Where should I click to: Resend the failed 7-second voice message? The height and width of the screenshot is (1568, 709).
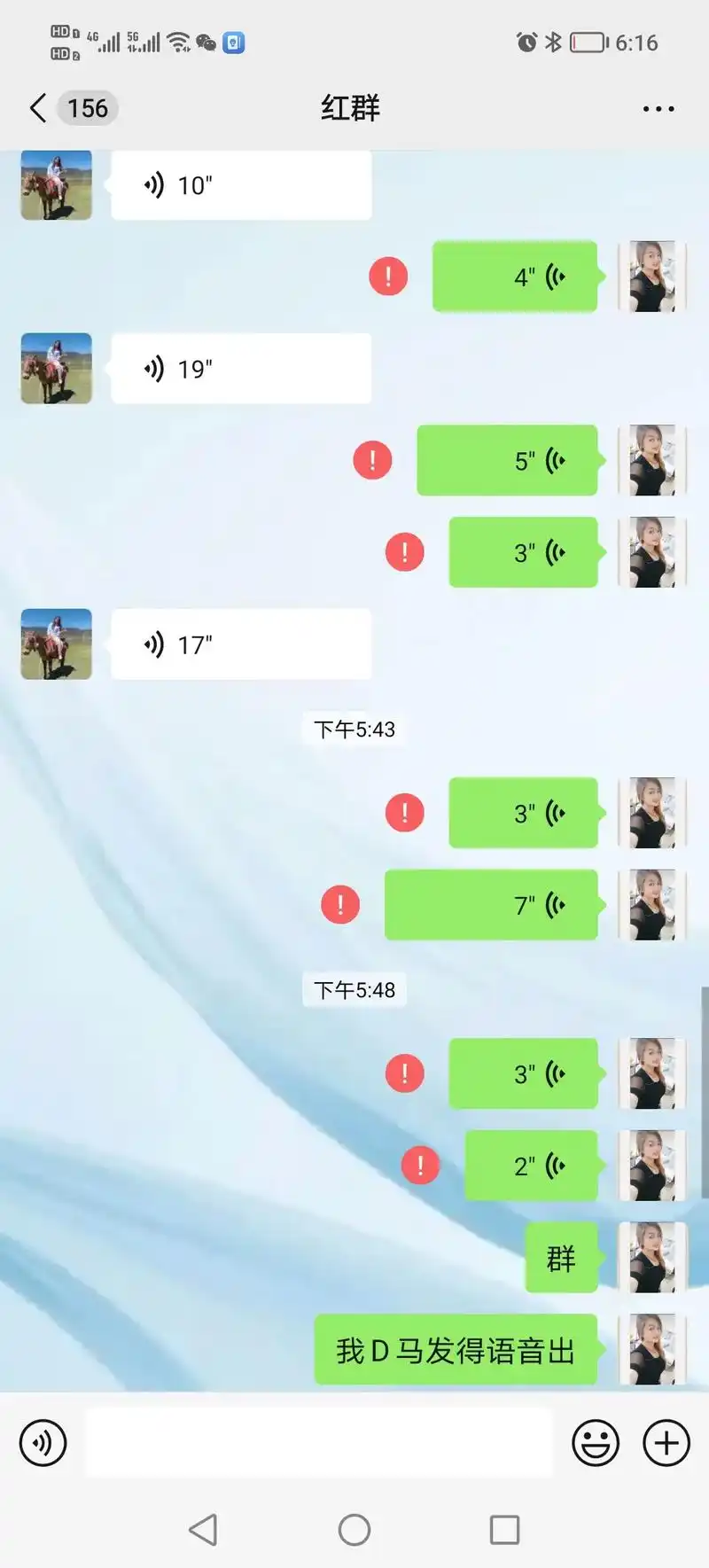340,905
